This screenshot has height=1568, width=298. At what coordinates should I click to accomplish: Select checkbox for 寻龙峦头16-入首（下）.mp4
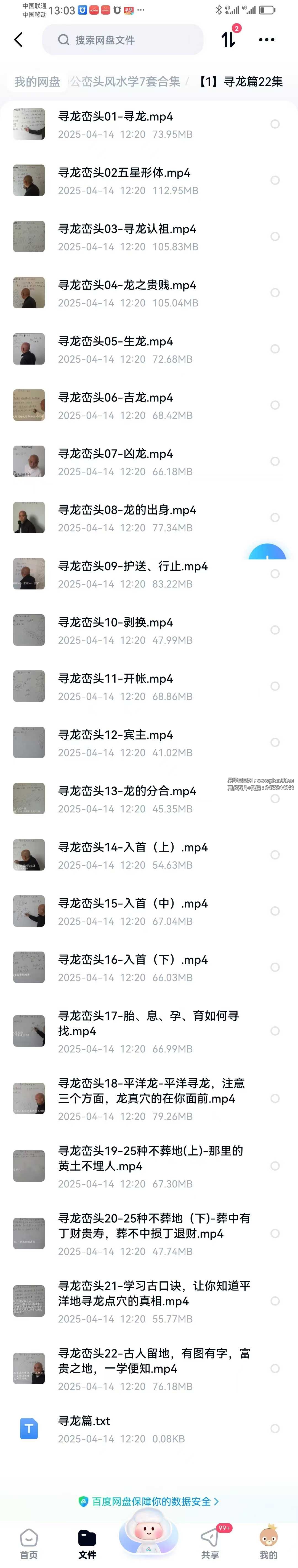pyautogui.click(x=275, y=967)
